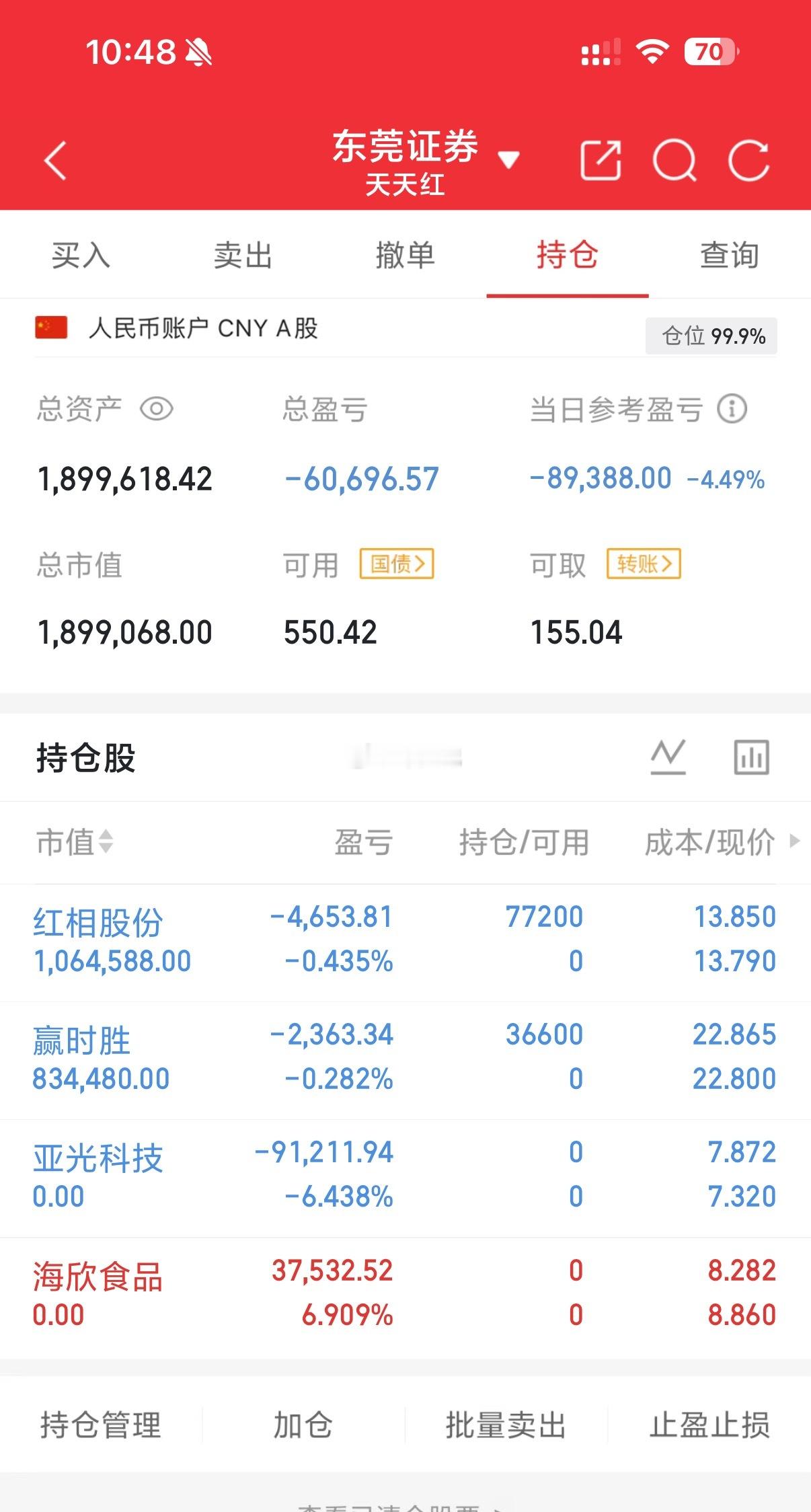The width and height of the screenshot is (811, 1512).
Task: Hide total assets with the eye icon
Action: coord(157,407)
